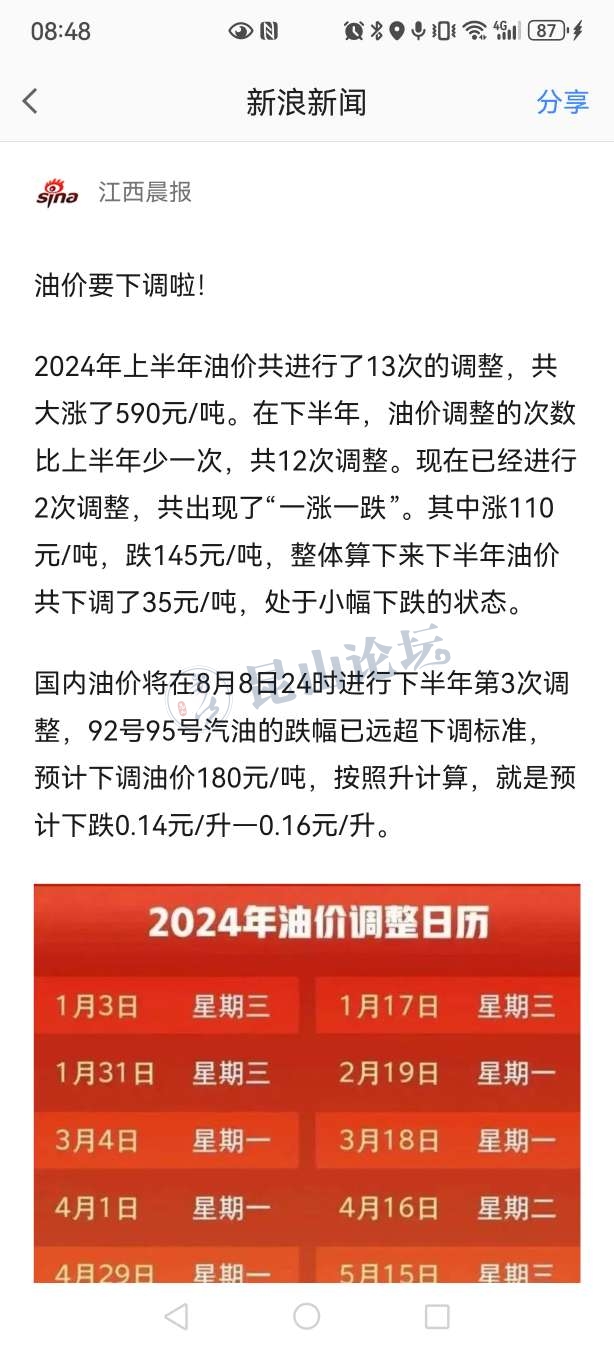Open the 2024年油价调整日历 image
The image size is (614, 1350).
[x=307, y=1080]
